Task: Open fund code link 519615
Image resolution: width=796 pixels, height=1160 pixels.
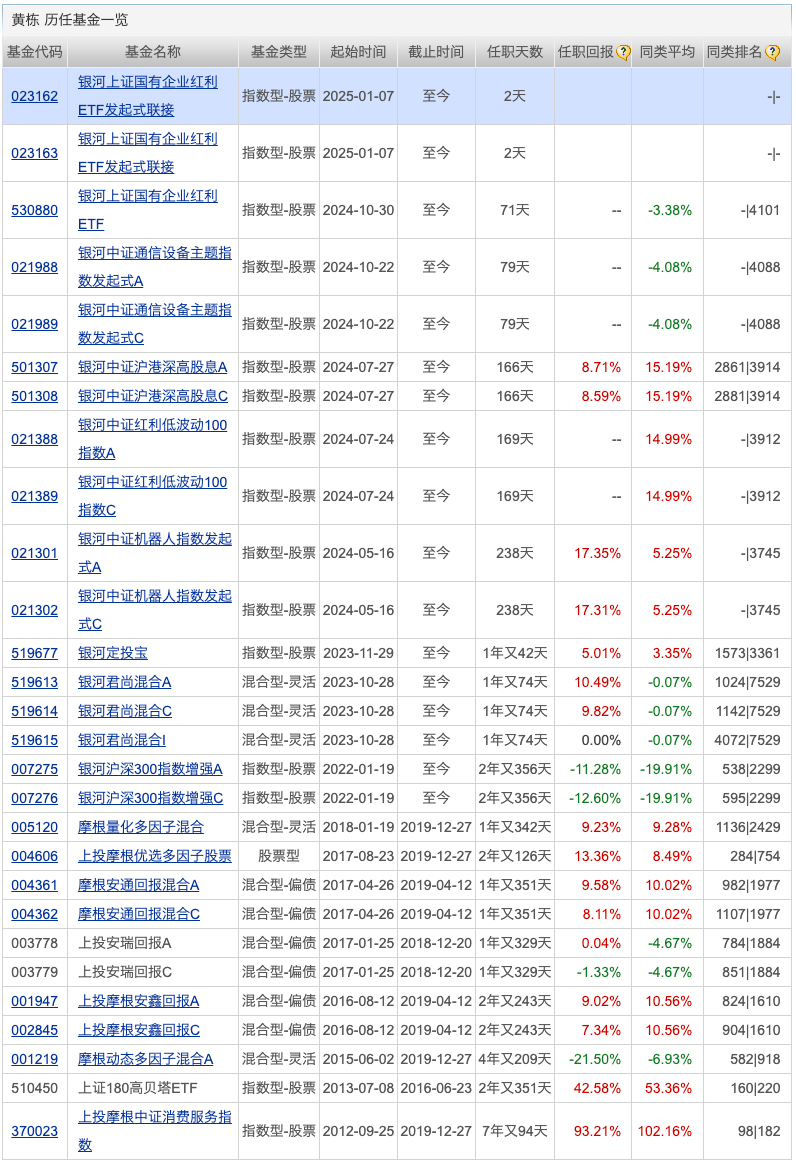Action: (34, 740)
